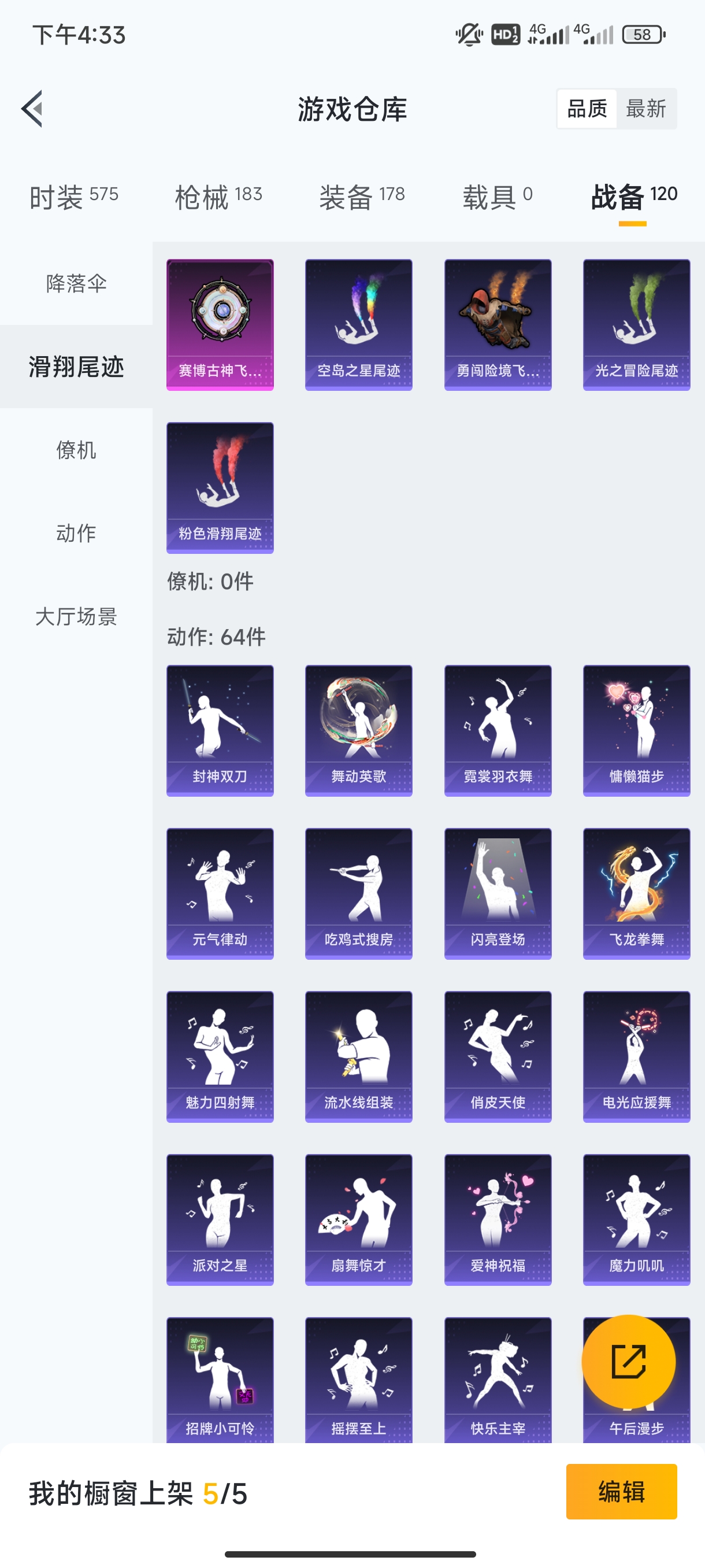
Task: Open the 空岛之星尾迹 item
Action: coord(358,324)
